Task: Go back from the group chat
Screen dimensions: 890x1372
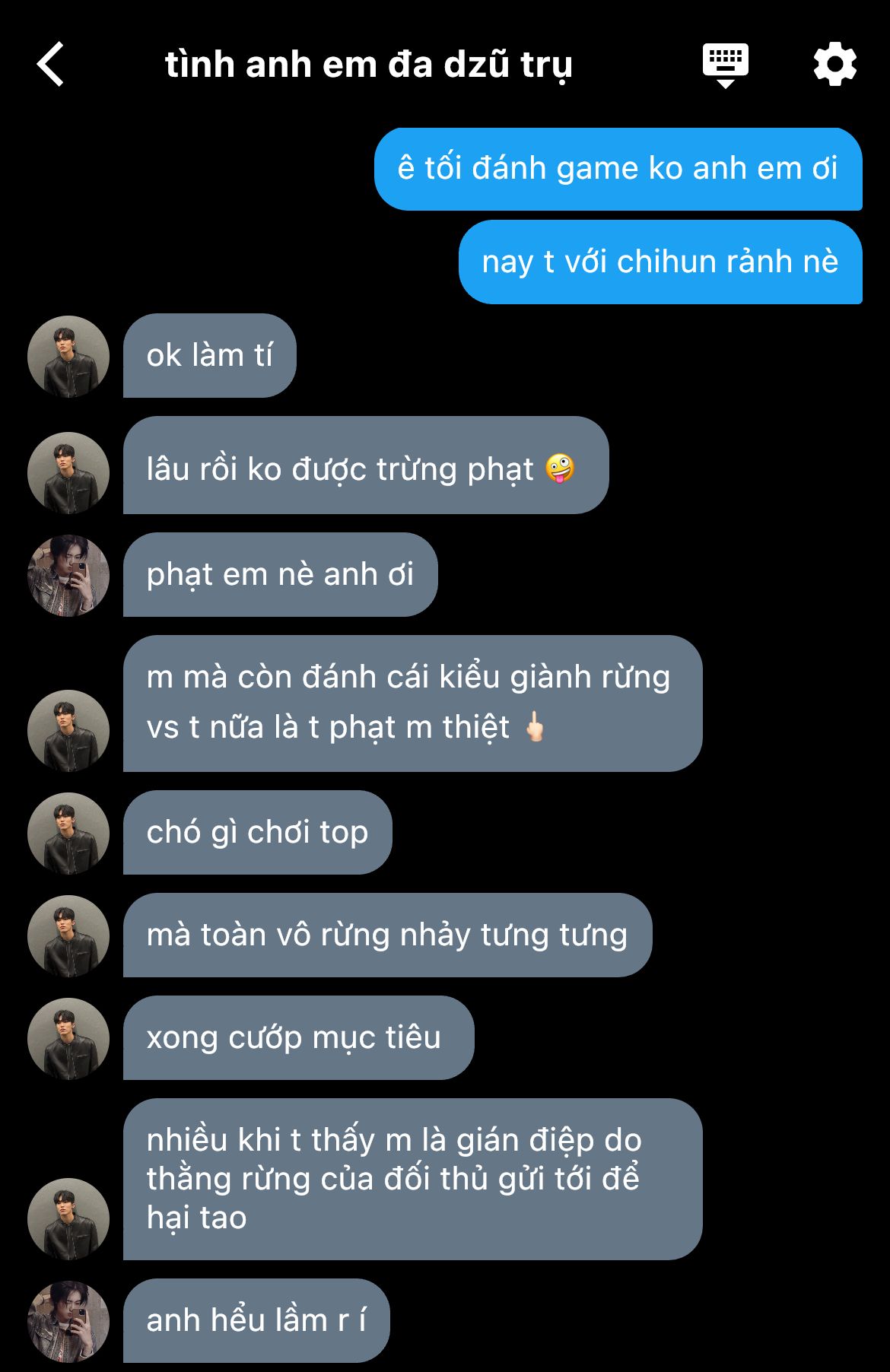Action: 51,65
